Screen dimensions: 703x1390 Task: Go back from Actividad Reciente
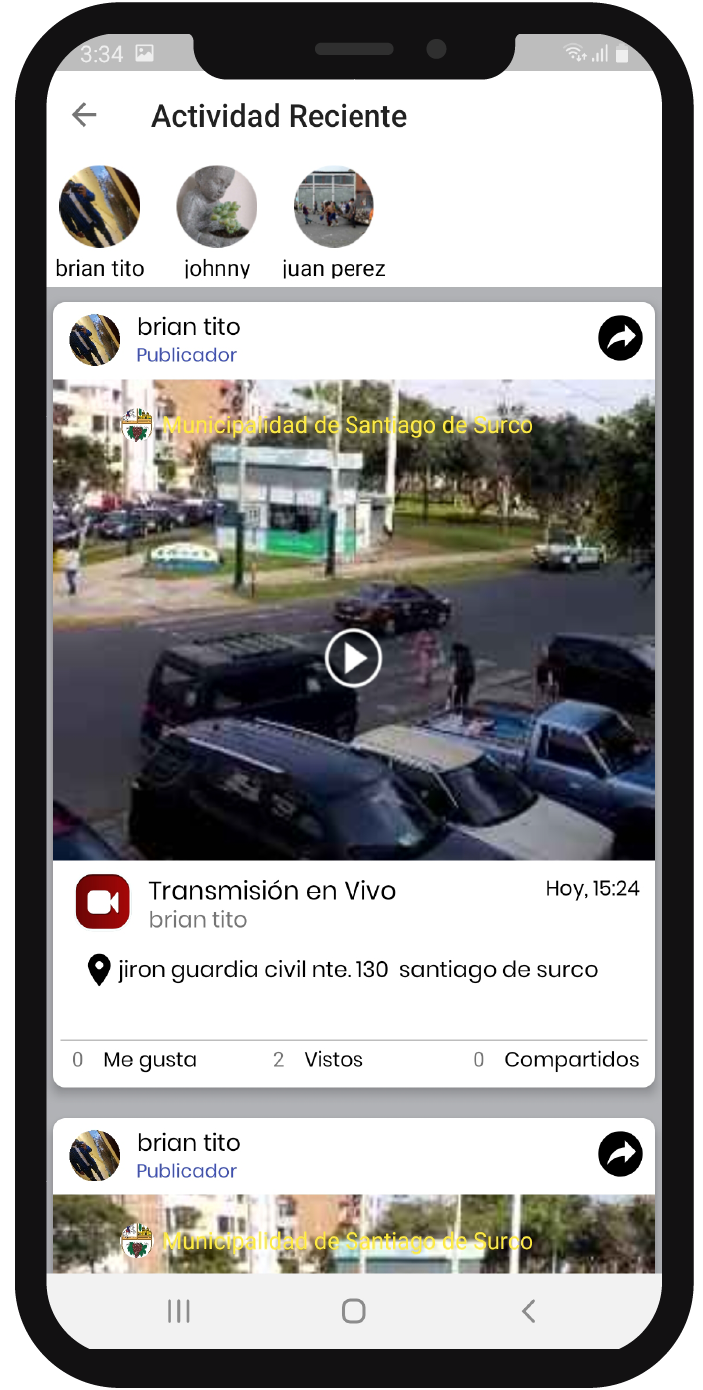tap(84, 115)
